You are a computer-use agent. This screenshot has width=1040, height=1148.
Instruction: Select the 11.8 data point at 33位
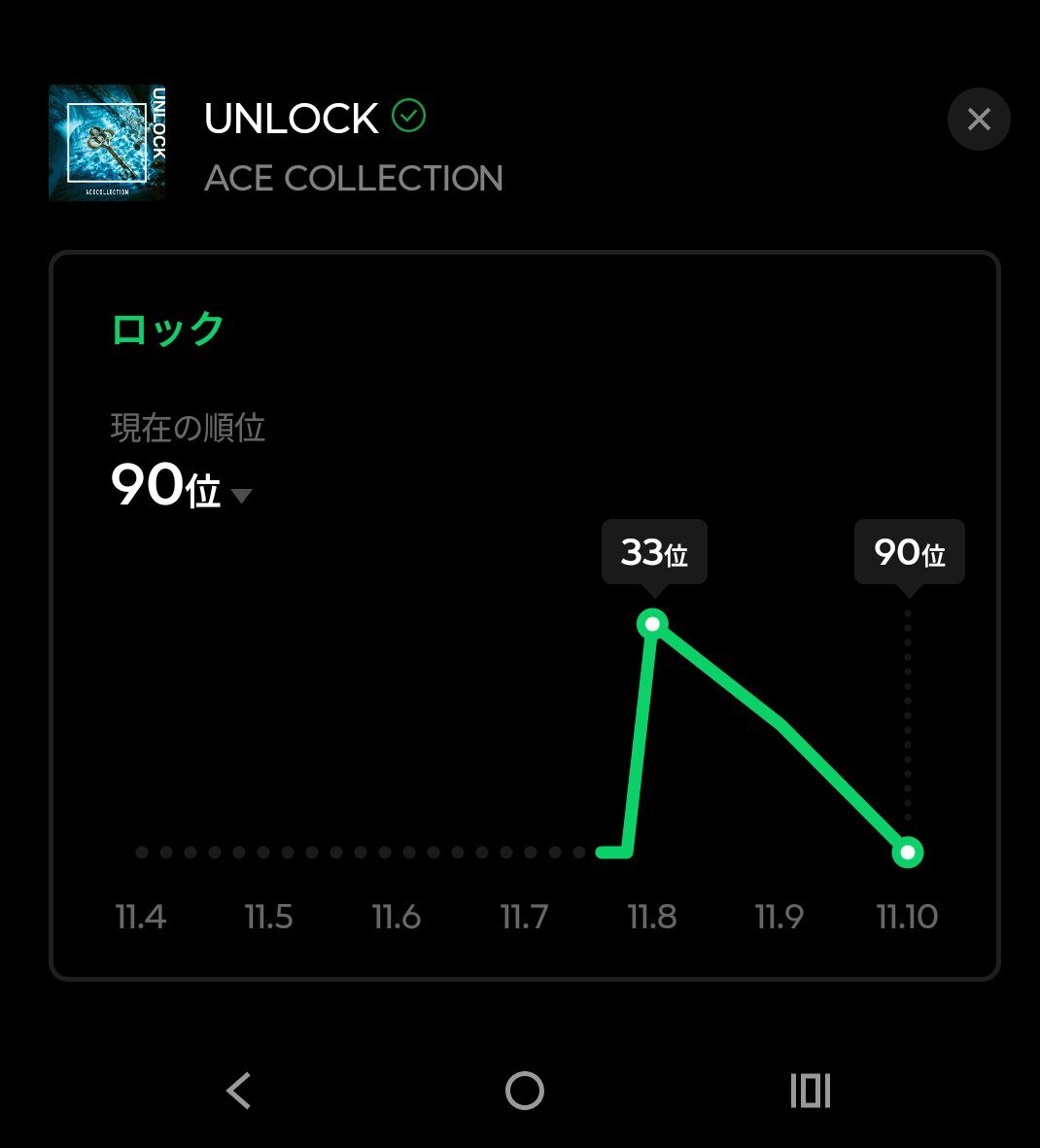click(652, 624)
